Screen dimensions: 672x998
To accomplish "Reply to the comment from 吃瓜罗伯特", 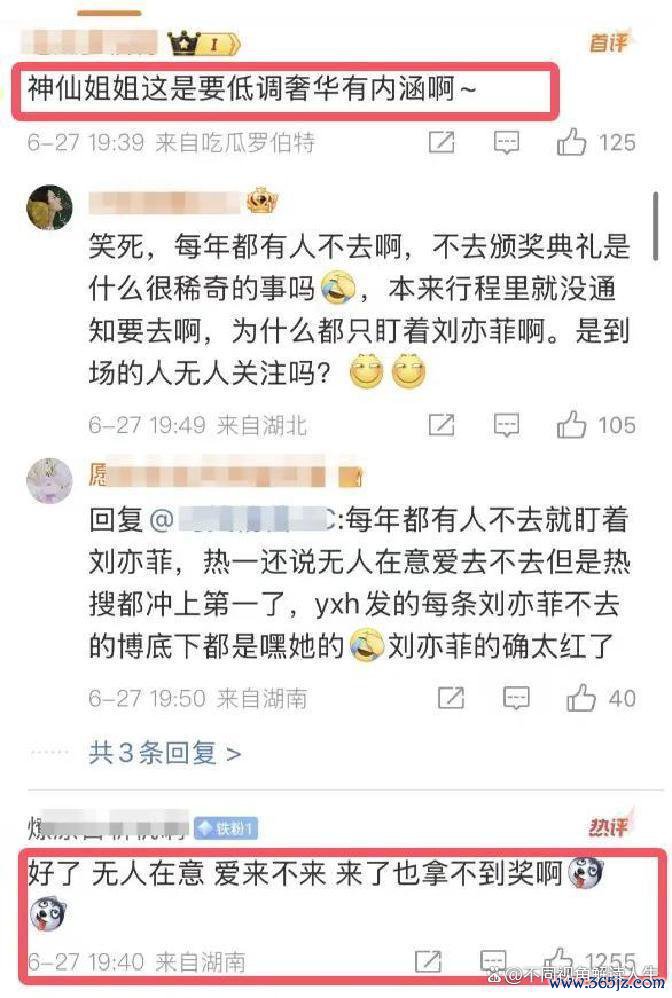I will (508, 143).
